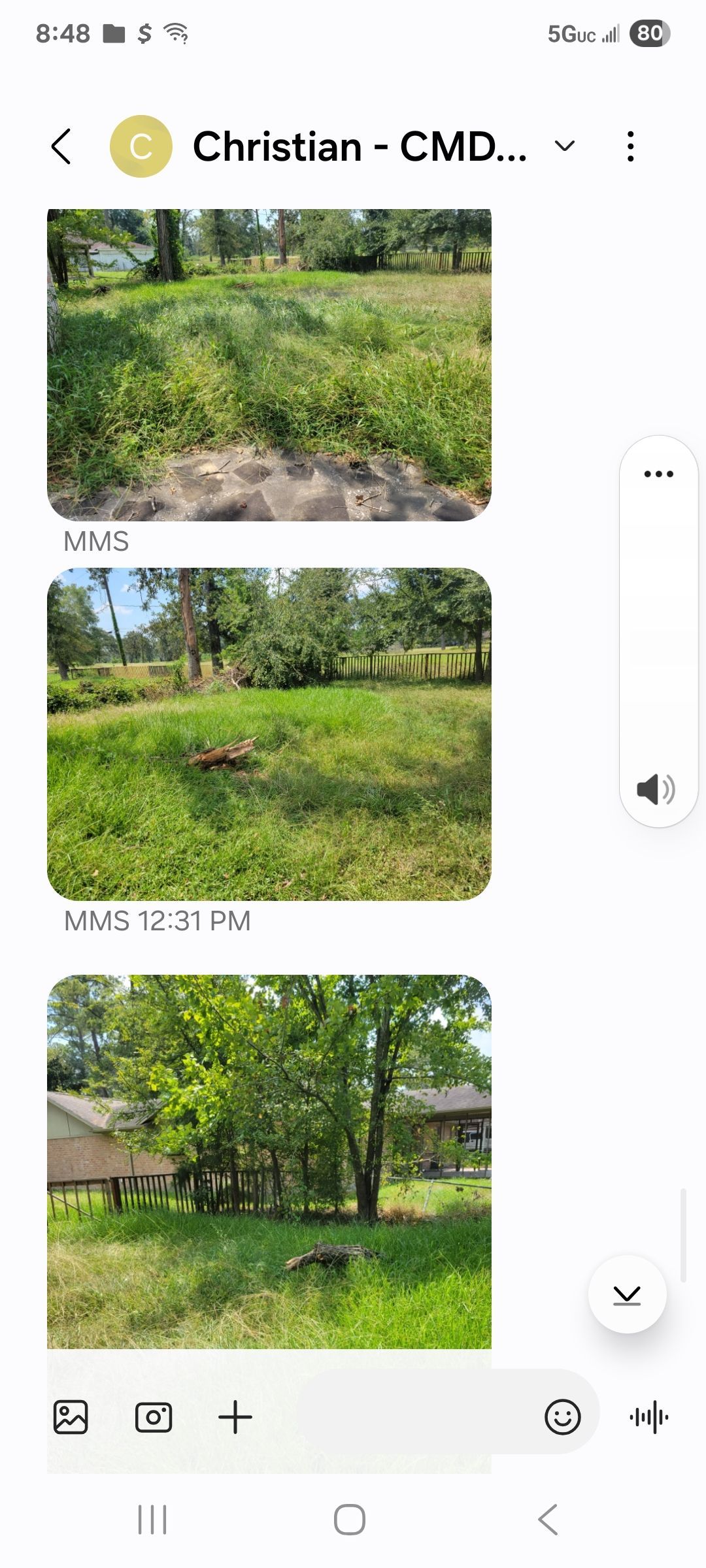Open the Christian - CMD conversation title
706x1568 pixels.
[x=360, y=146]
